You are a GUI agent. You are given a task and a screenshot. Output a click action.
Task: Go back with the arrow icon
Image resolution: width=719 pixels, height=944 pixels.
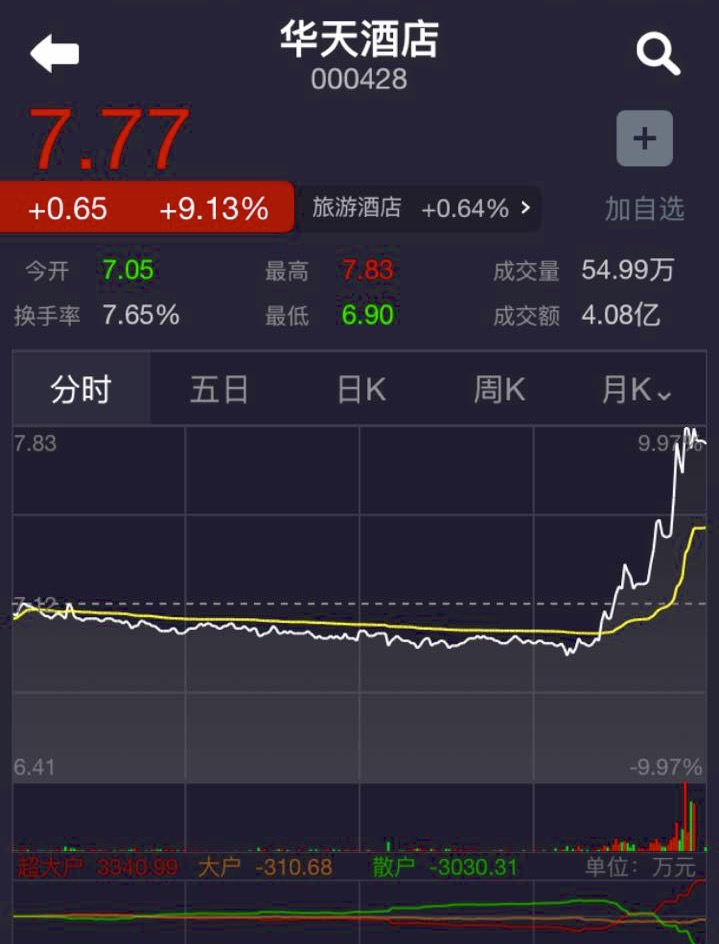(x=54, y=52)
